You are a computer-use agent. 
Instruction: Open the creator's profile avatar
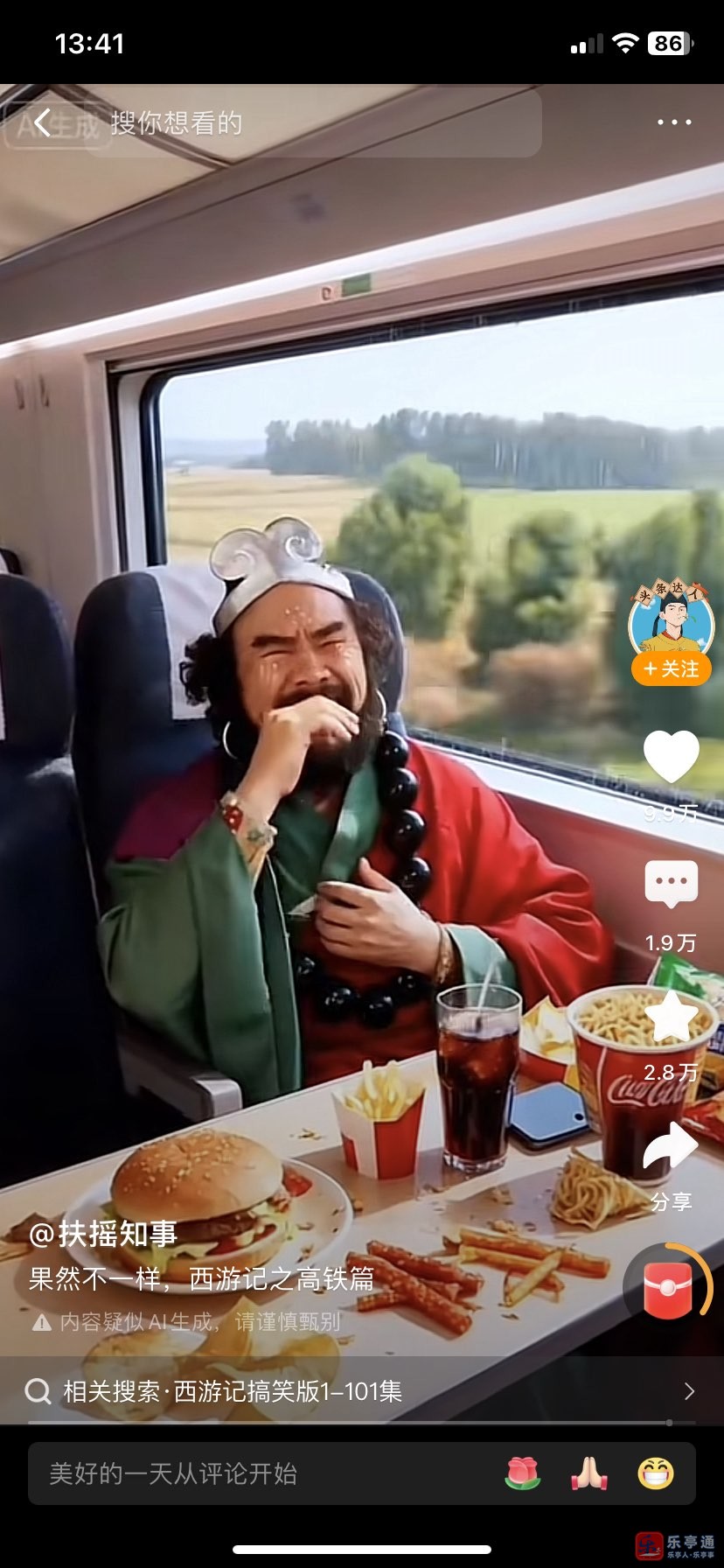coord(671,619)
